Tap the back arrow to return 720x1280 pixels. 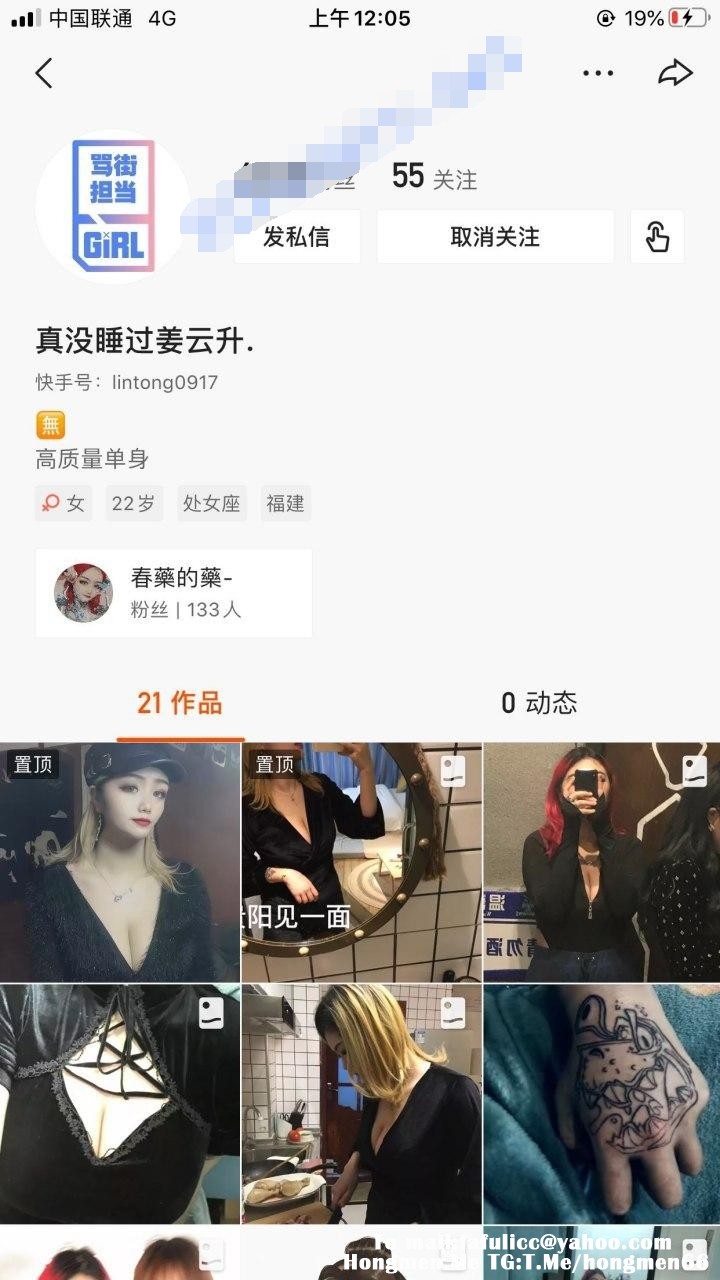42,72
